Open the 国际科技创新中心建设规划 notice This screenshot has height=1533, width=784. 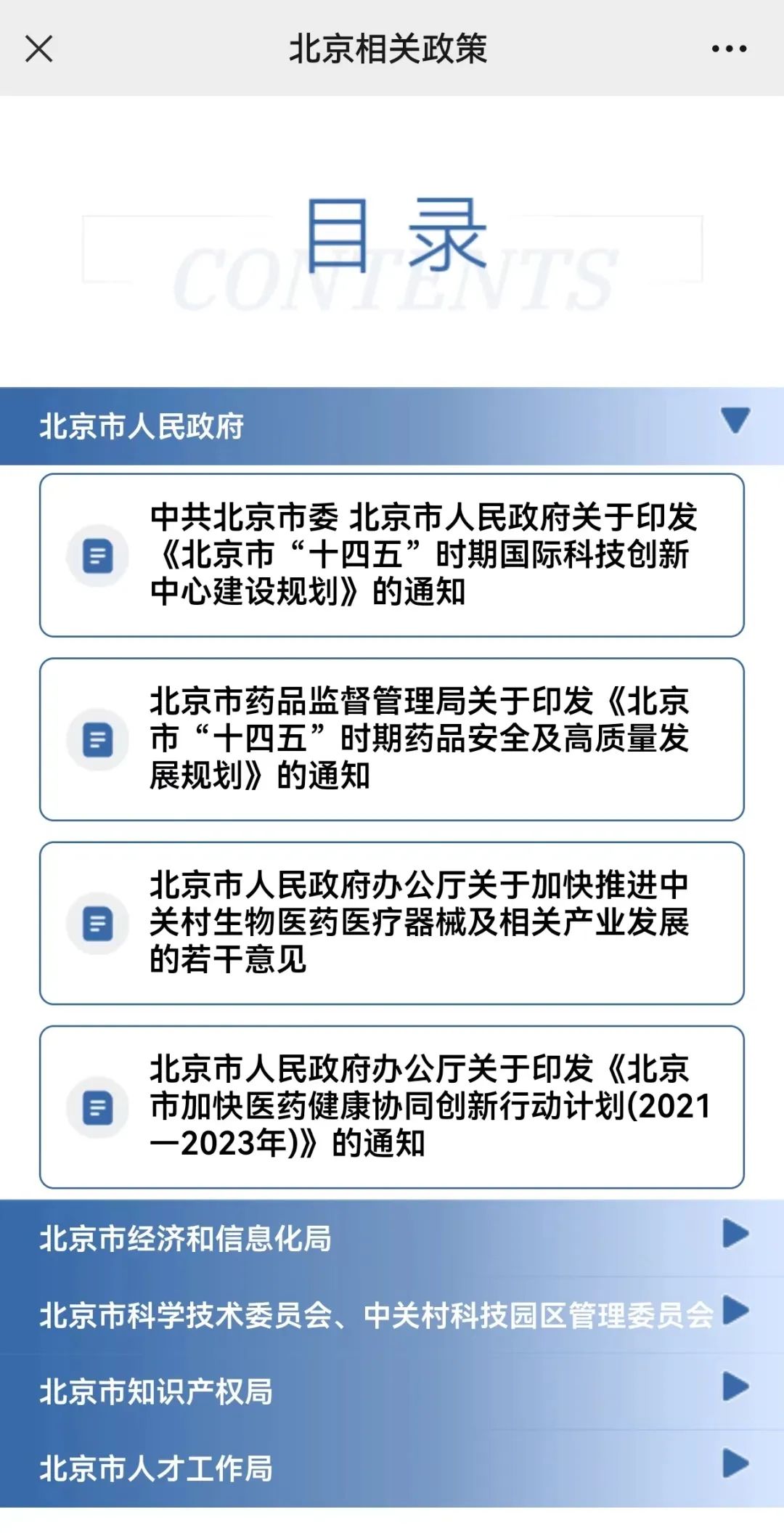pos(392,555)
